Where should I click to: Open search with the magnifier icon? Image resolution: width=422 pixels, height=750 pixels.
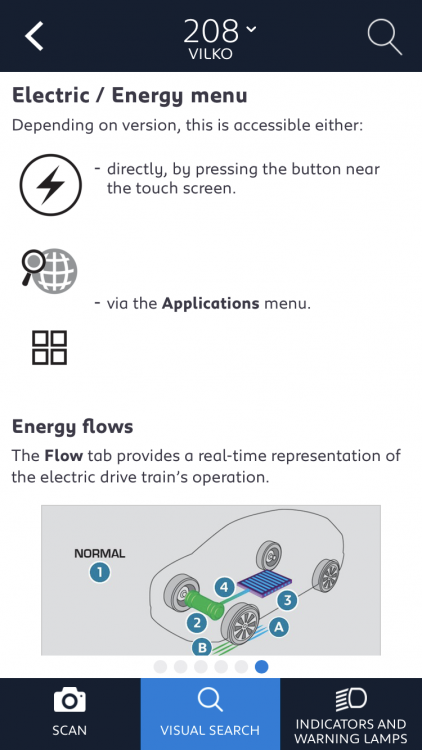[x=384, y=37]
